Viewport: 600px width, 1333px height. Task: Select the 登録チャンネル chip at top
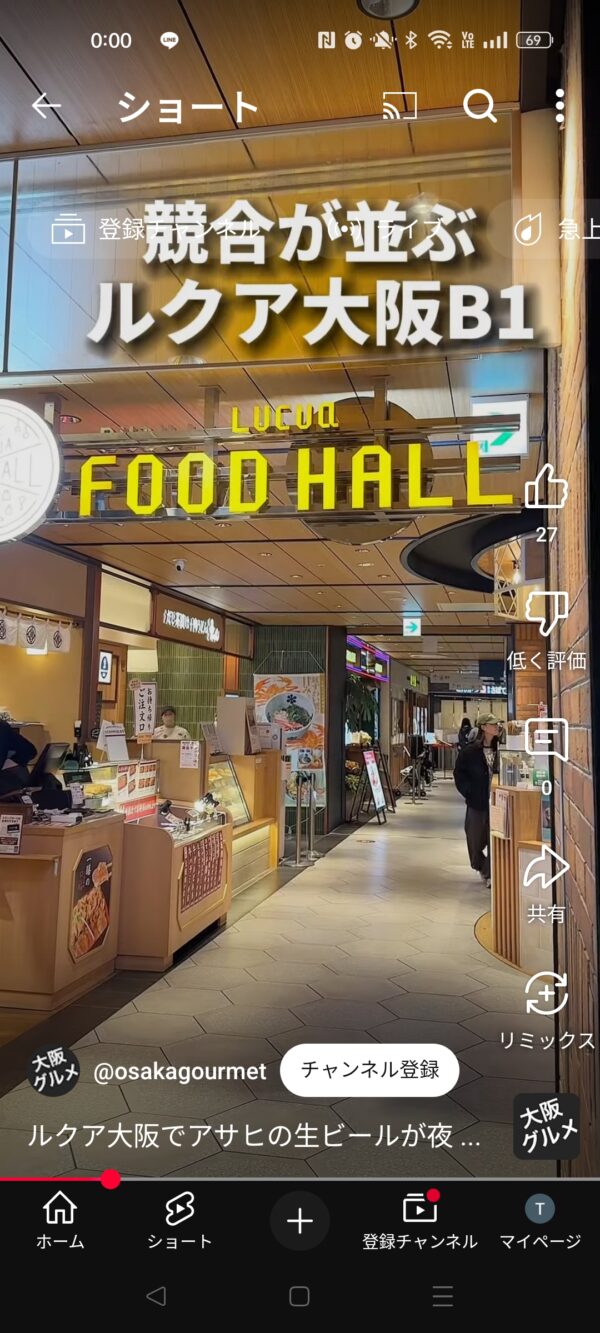point(150,230)
